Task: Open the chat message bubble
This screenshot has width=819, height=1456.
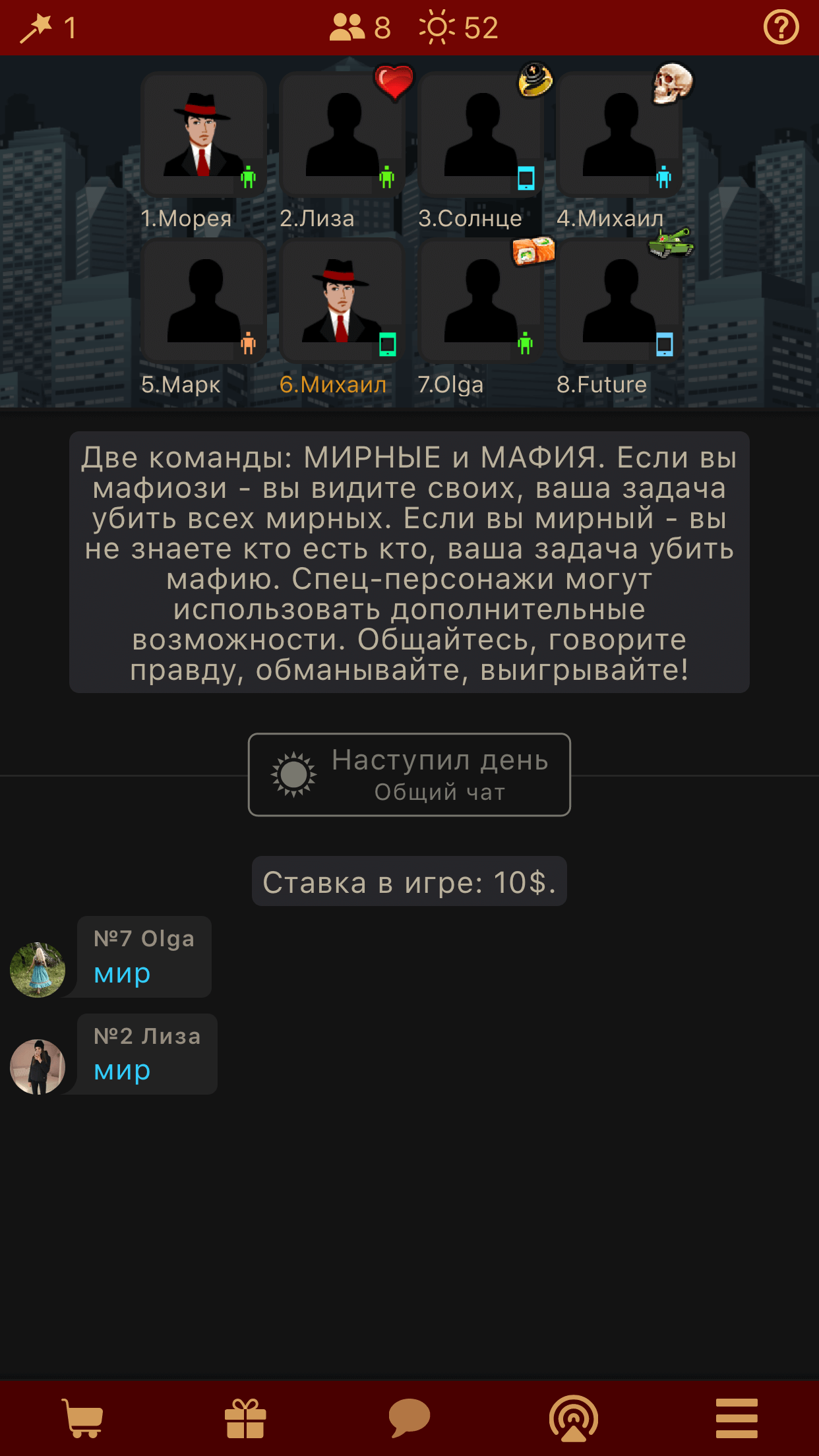Action: tap(409, 1418)
